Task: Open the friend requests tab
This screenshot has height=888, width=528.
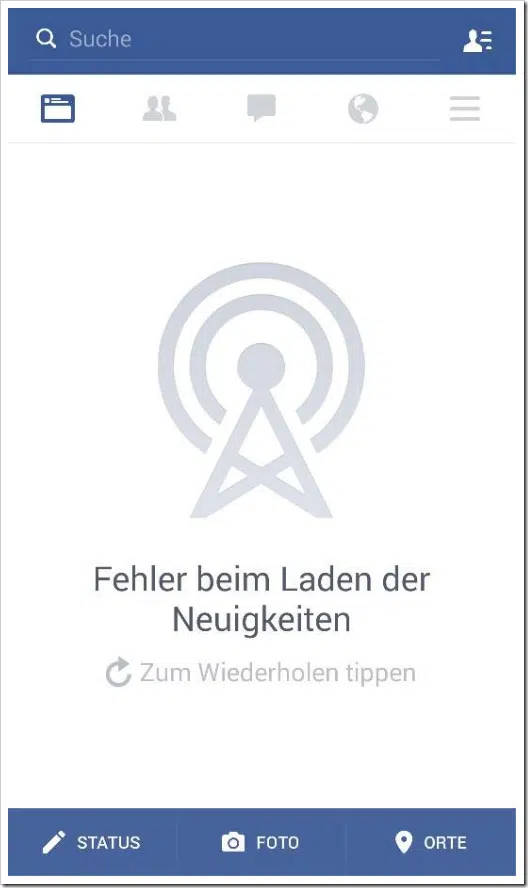Action: 159,108
